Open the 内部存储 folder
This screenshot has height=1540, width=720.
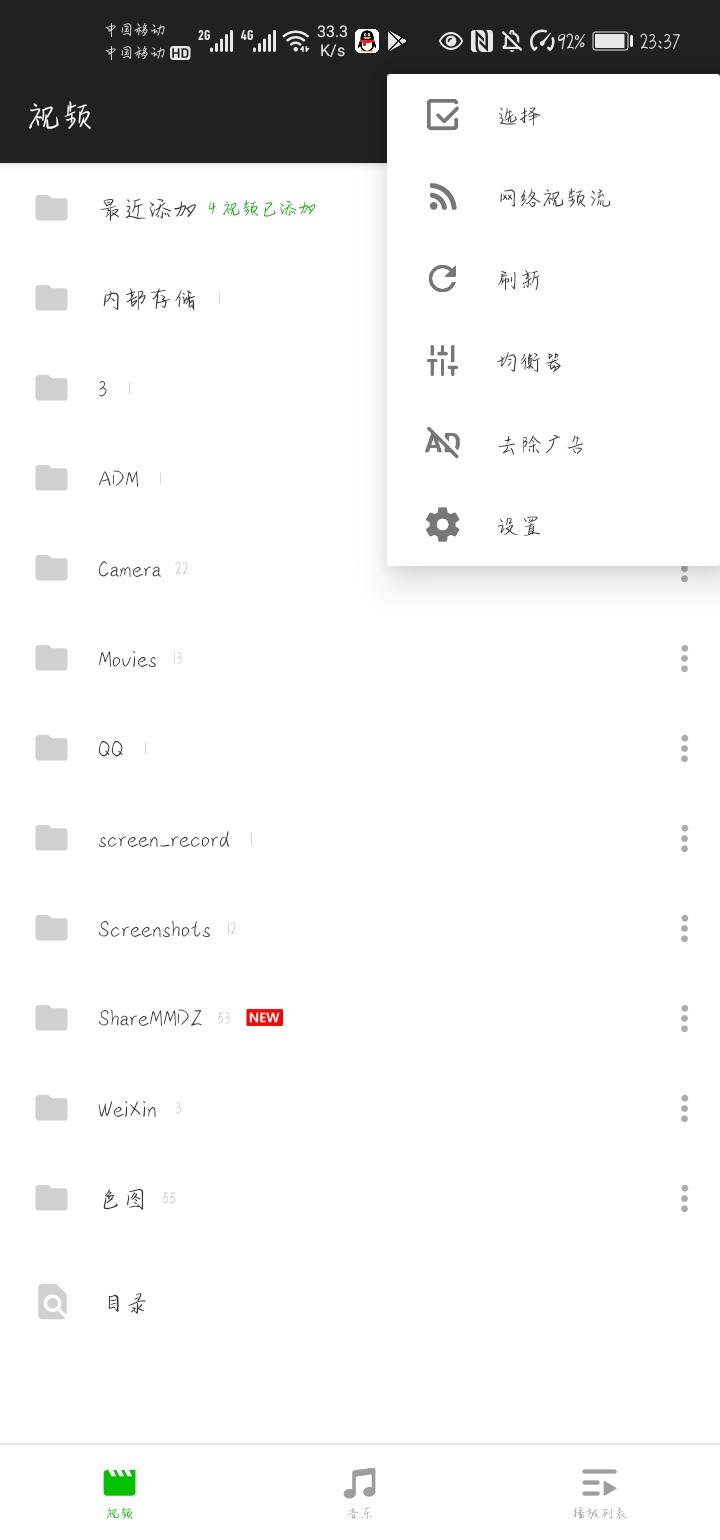point(148,299)
